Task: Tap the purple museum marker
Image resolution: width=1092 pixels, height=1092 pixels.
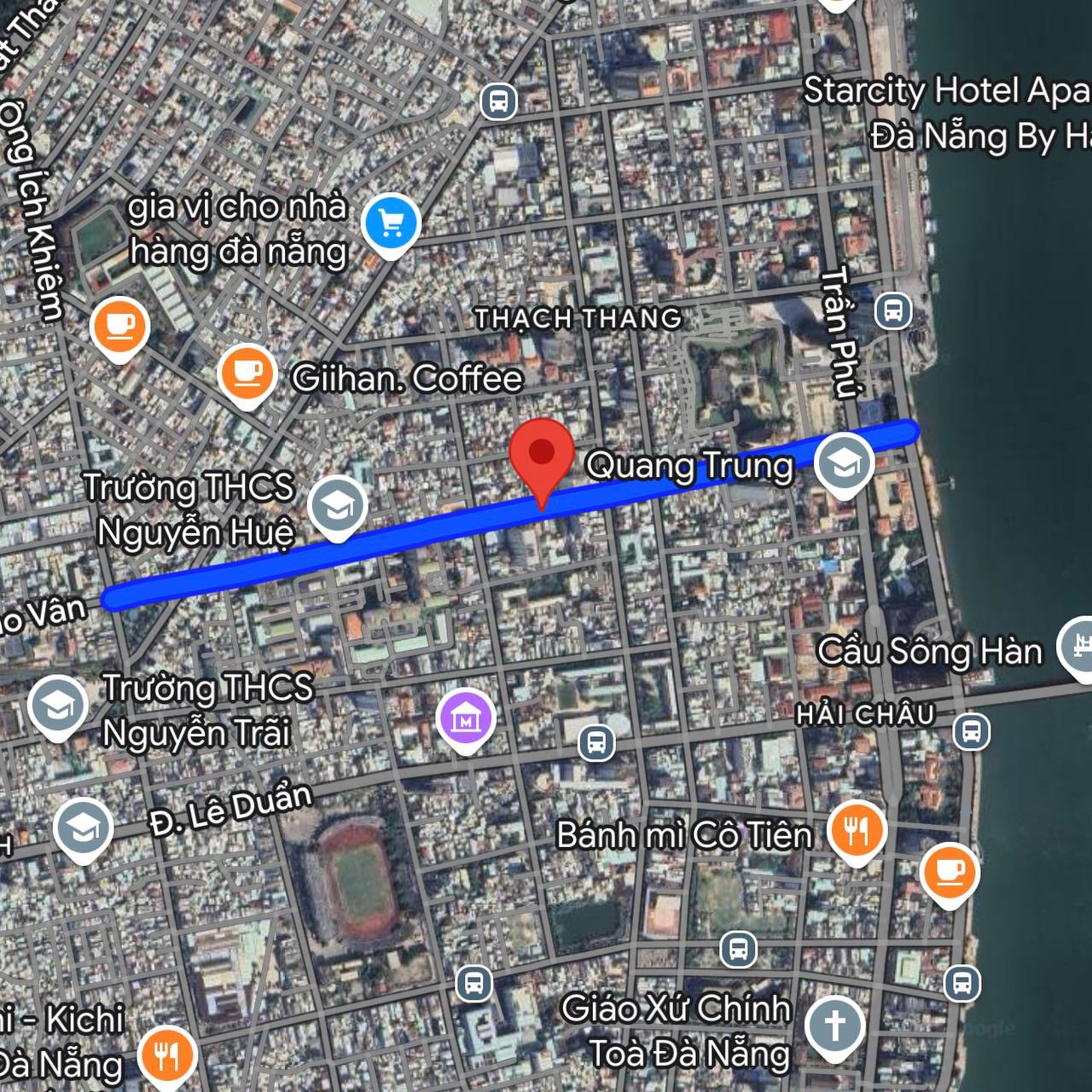Action: pos(466,719)
